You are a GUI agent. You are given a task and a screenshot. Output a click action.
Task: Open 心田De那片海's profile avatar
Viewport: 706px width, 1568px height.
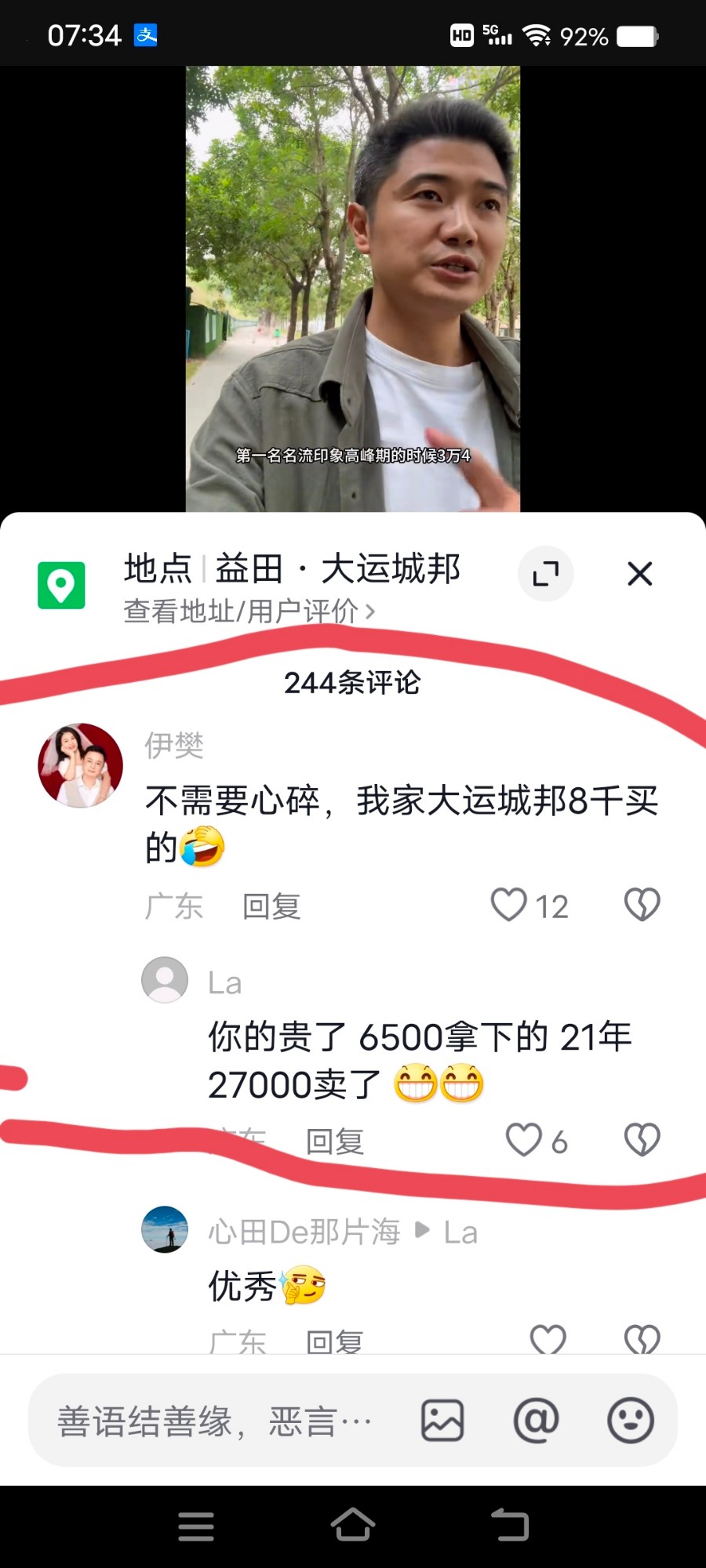[x=165, y=1229]
